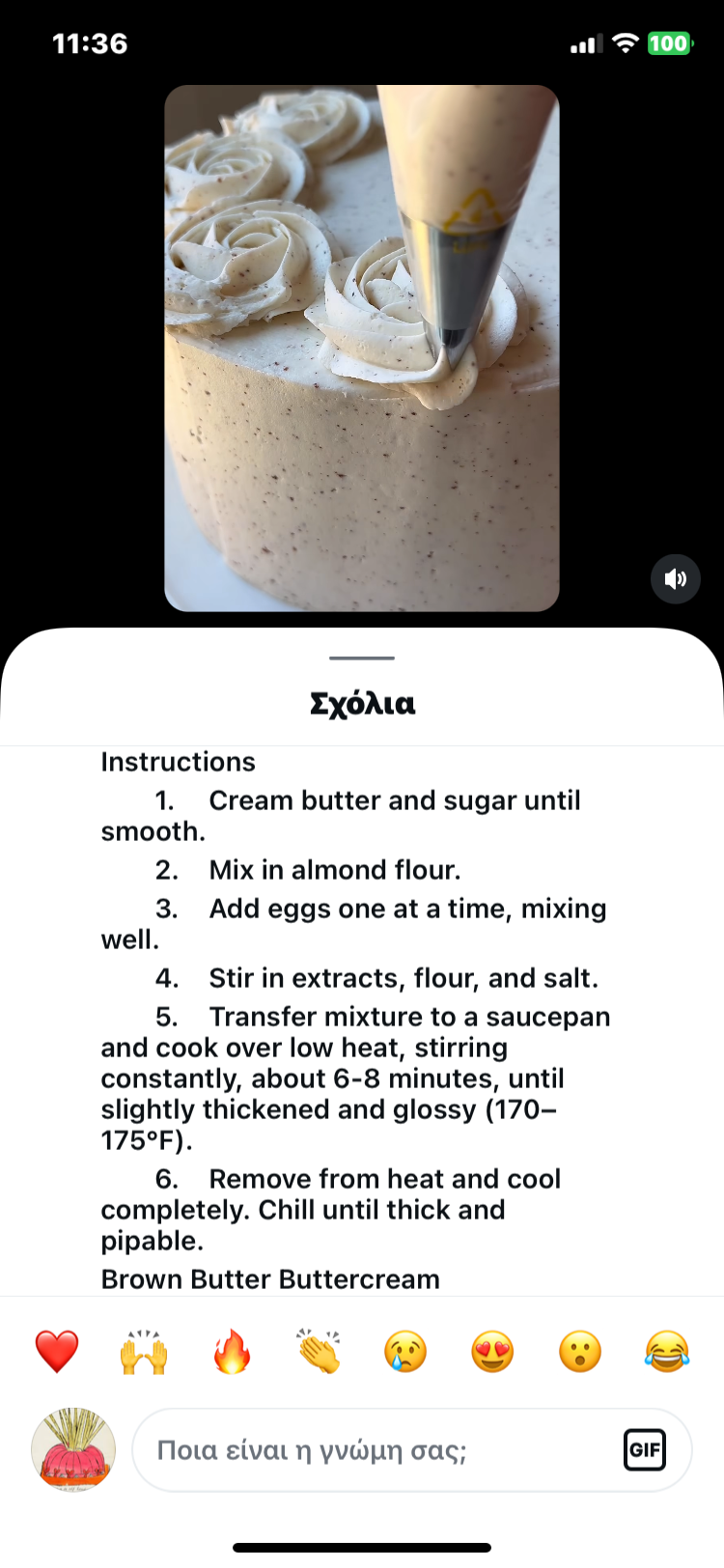React with the crying face emoji
Screen dimensions: 724x1568
click(x=405, y=1351)
